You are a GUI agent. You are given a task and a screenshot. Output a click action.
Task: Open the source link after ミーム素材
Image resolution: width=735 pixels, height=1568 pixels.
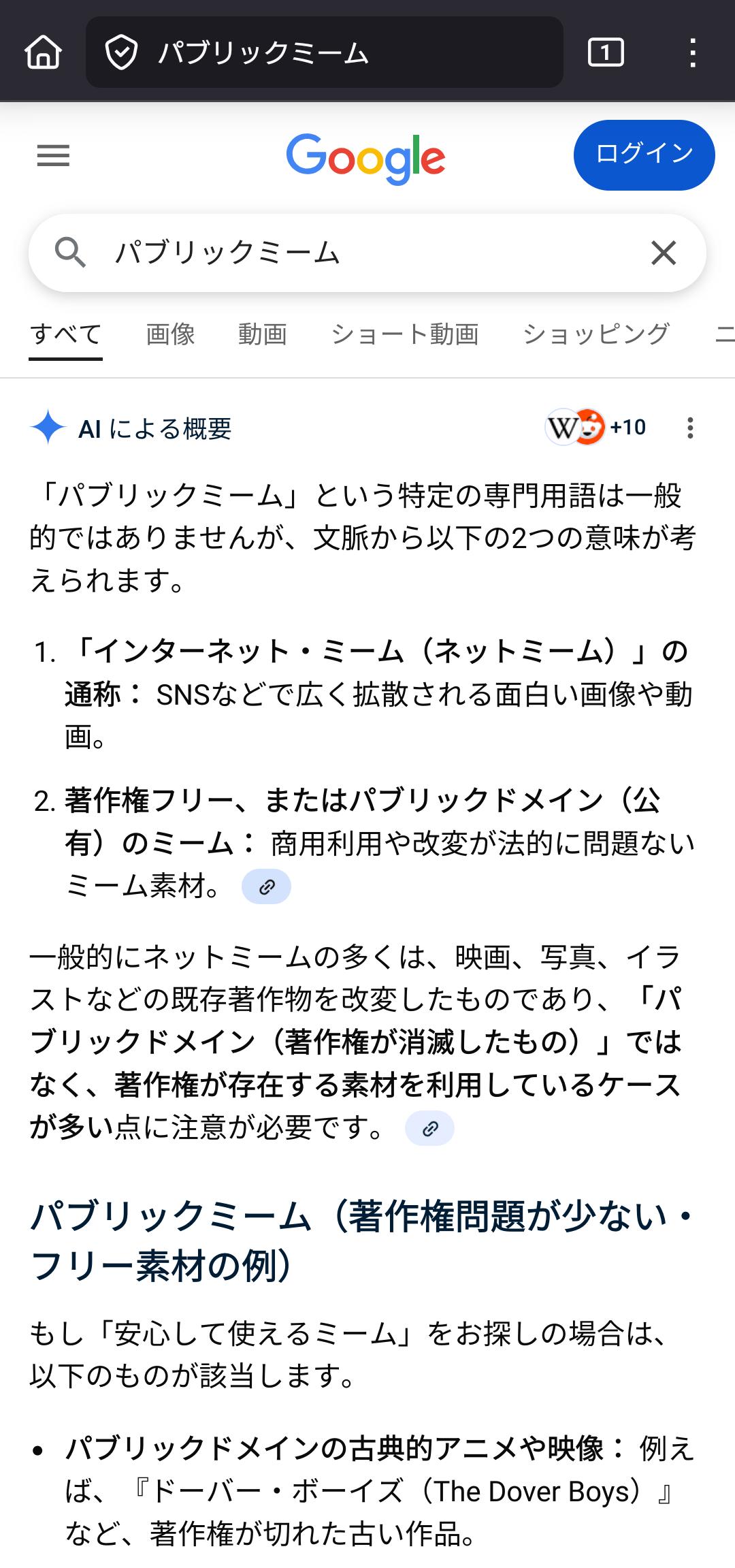click(267, 886)
